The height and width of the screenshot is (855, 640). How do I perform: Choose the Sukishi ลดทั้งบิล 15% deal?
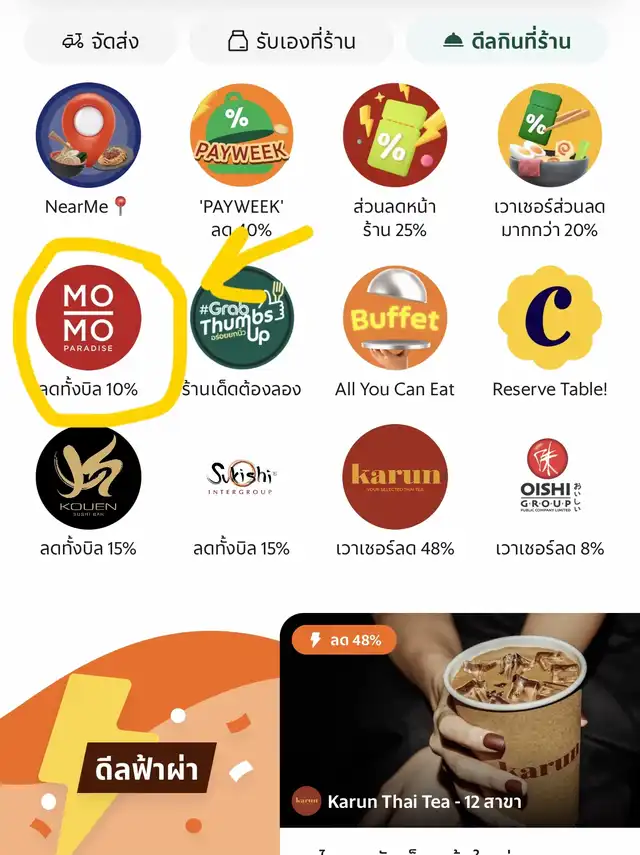tap(241, 477)
